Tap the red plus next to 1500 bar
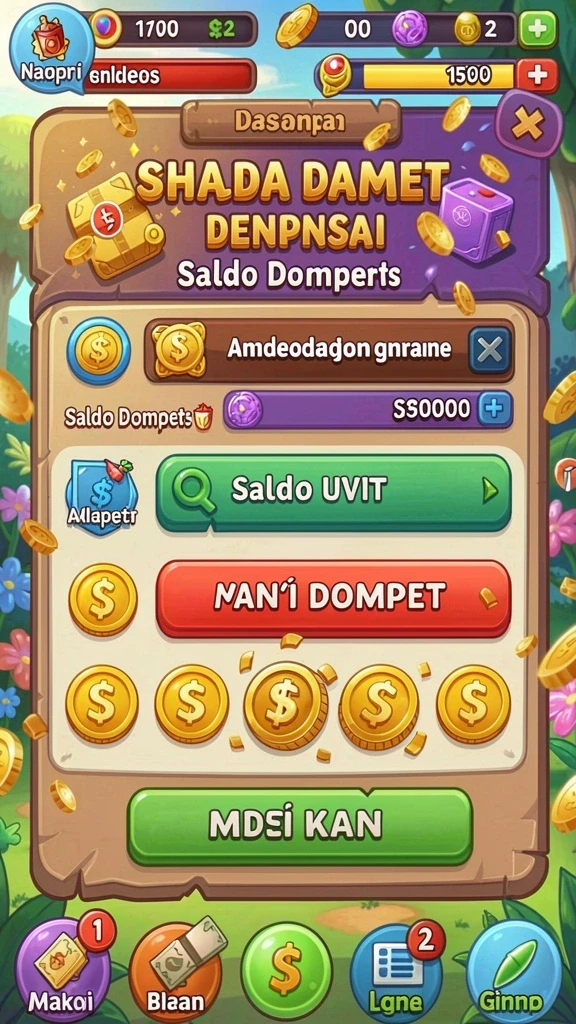The width and height of the screenshot is (576, 1024). tap(537, 76)
